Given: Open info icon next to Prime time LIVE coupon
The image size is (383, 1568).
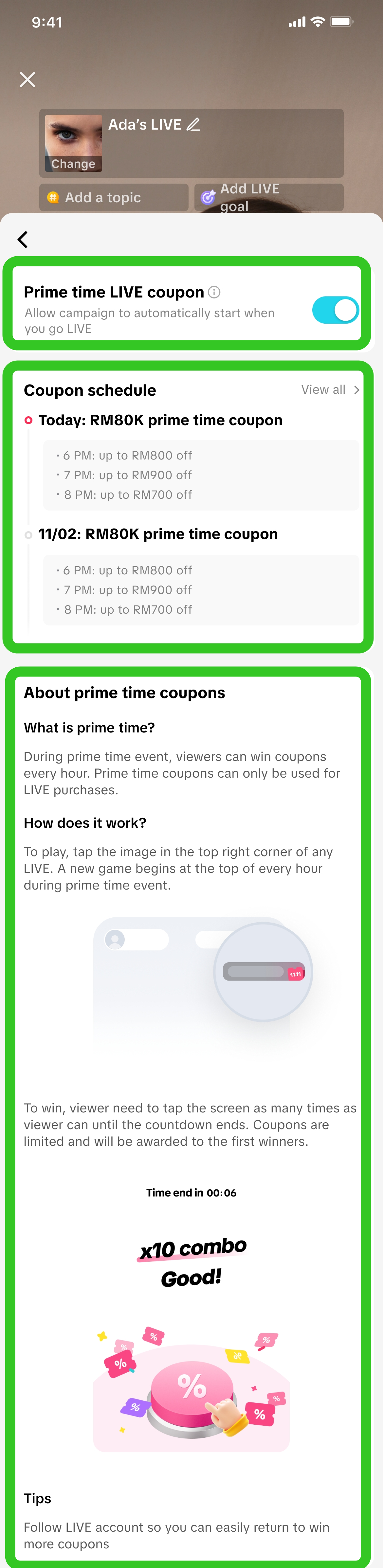Looking at the screenshot, I should [x=214, y=292].
